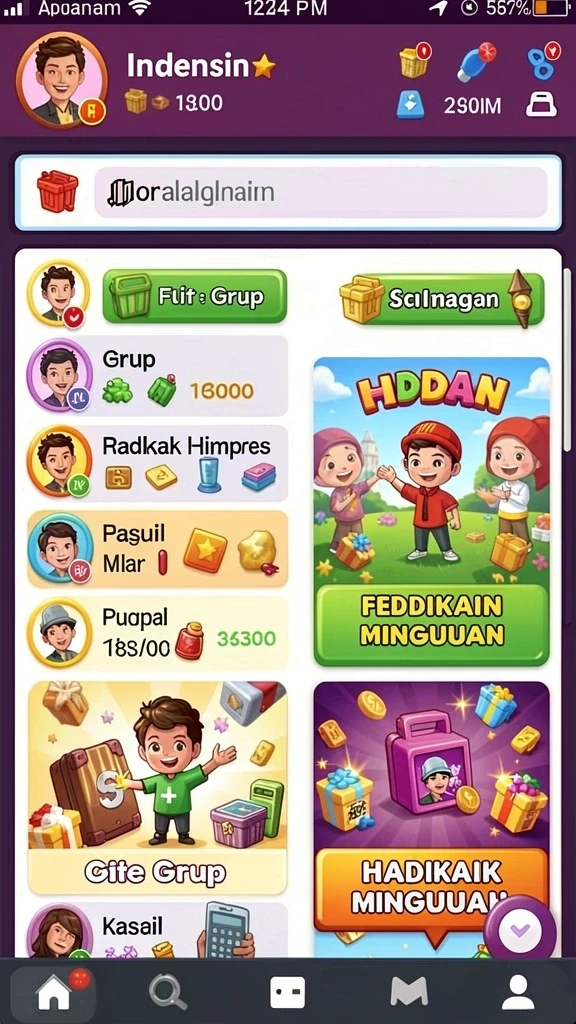
Task: Open the Gite Grup card
Action: pyautogui.click(x=157, y=788)
